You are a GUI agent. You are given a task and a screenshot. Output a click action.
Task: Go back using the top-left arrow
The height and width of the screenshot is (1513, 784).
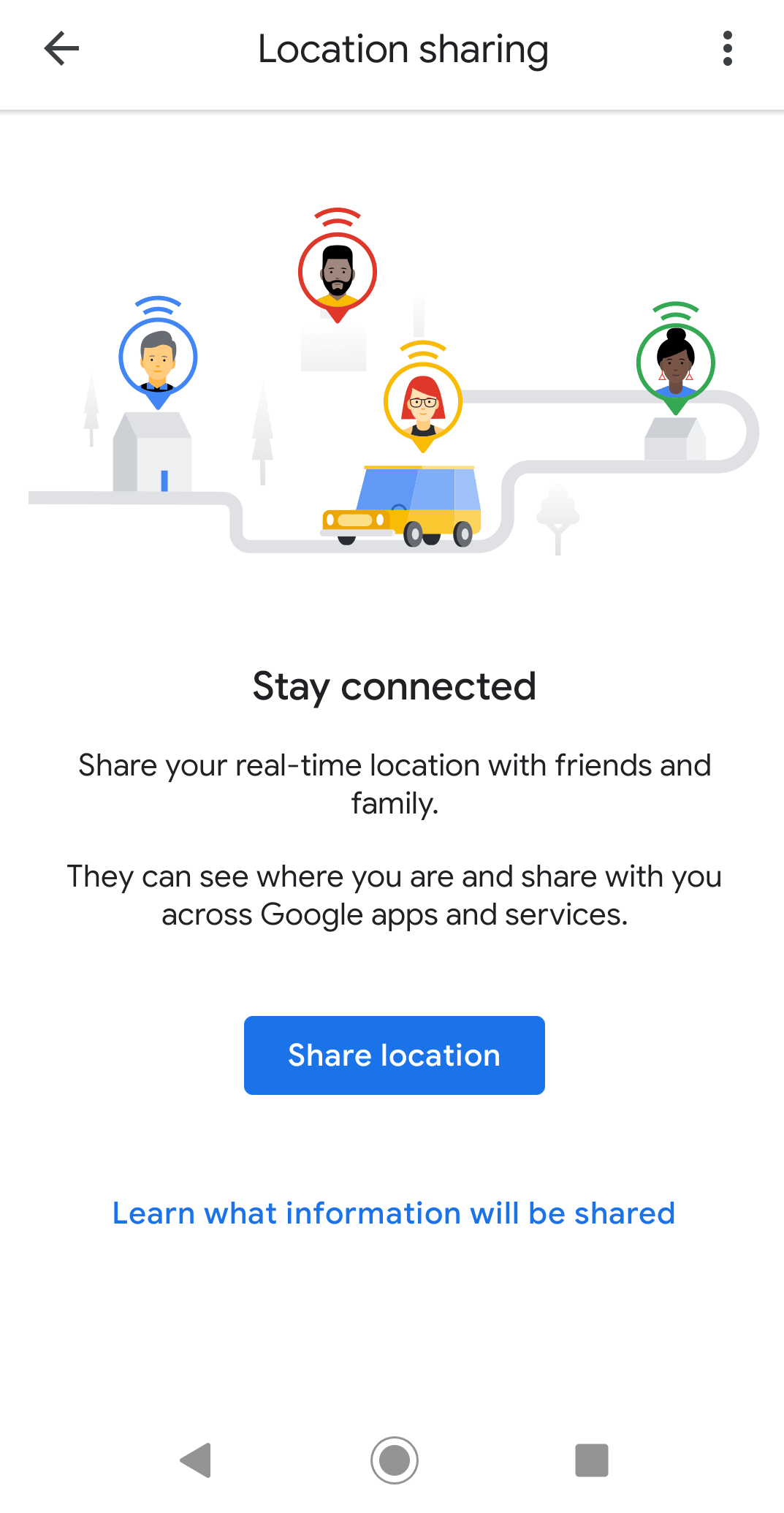pyautogui.click(x=61, y=49)
